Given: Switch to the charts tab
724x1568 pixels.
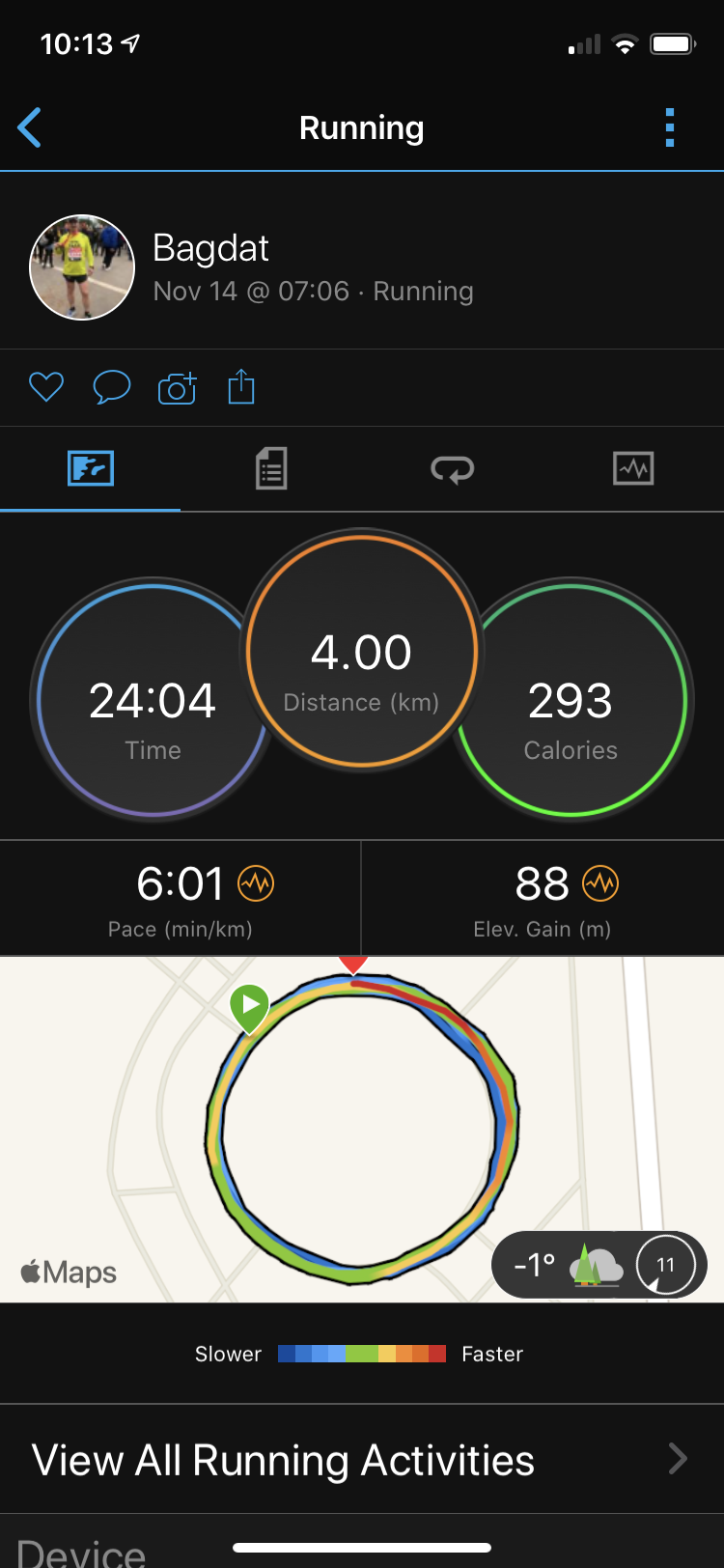Looking at the screenshot, I should 633,469.
